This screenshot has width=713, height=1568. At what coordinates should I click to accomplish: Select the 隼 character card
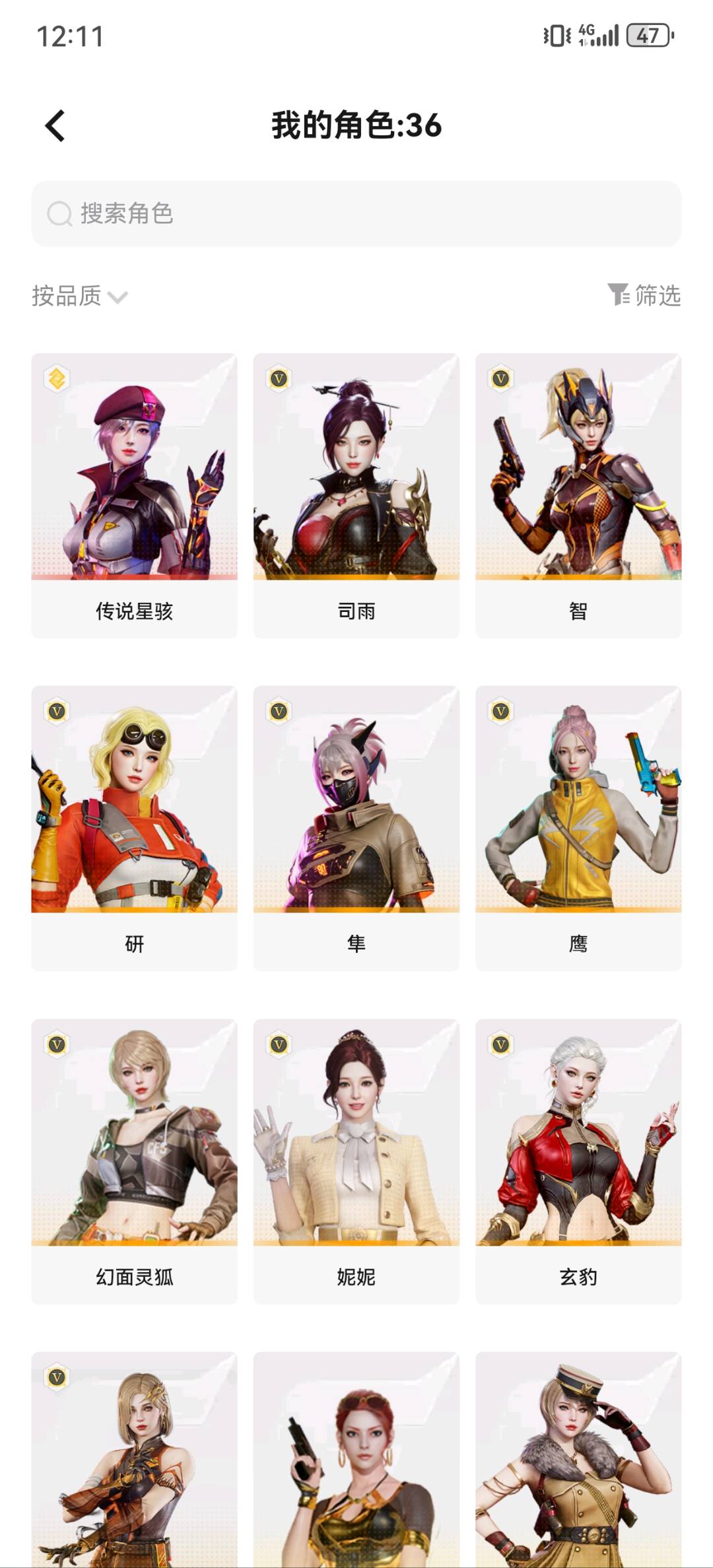pyautogui.click(x=356, y=828)
